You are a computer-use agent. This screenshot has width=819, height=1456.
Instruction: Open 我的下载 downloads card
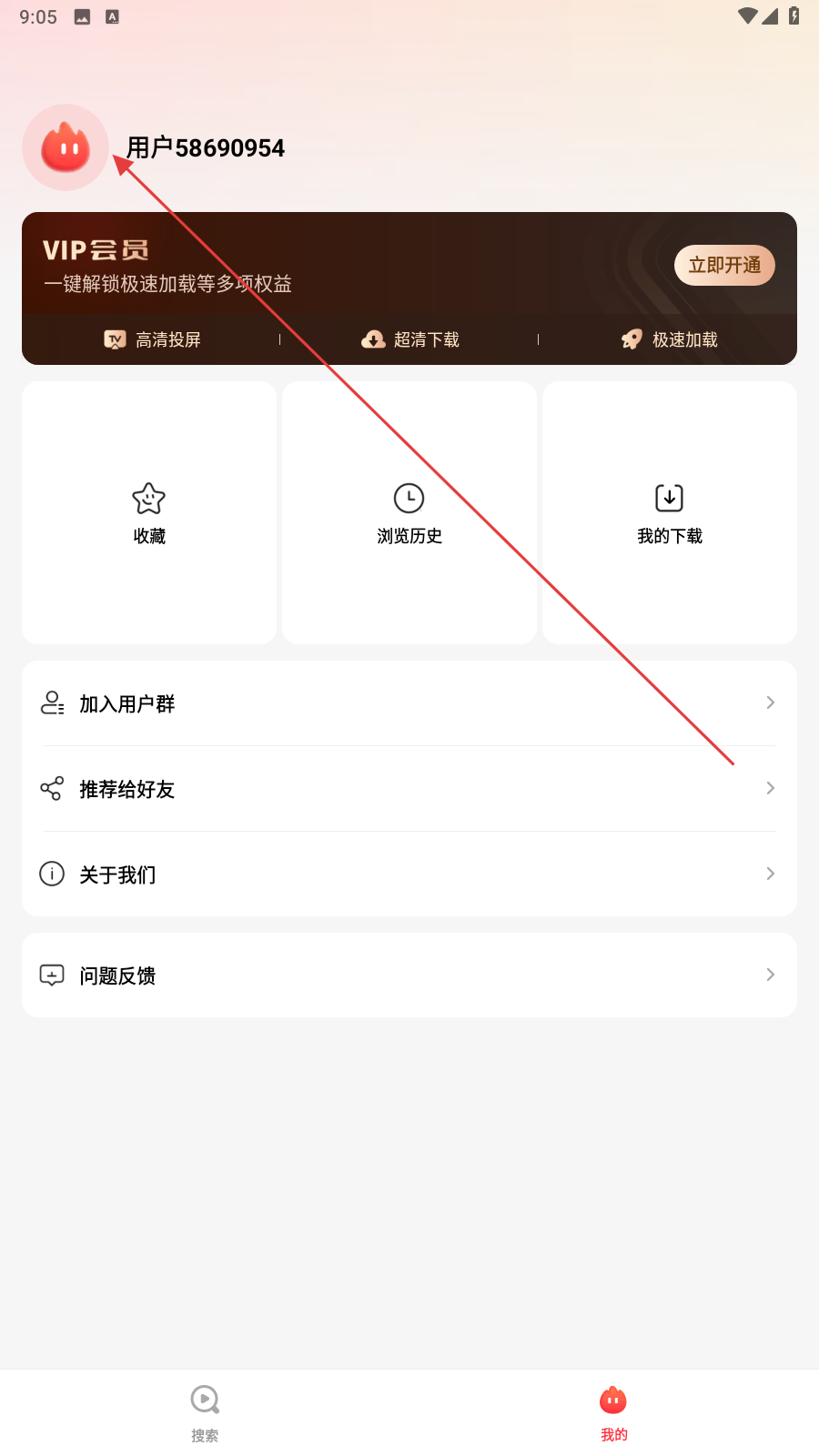coord(670,513)
